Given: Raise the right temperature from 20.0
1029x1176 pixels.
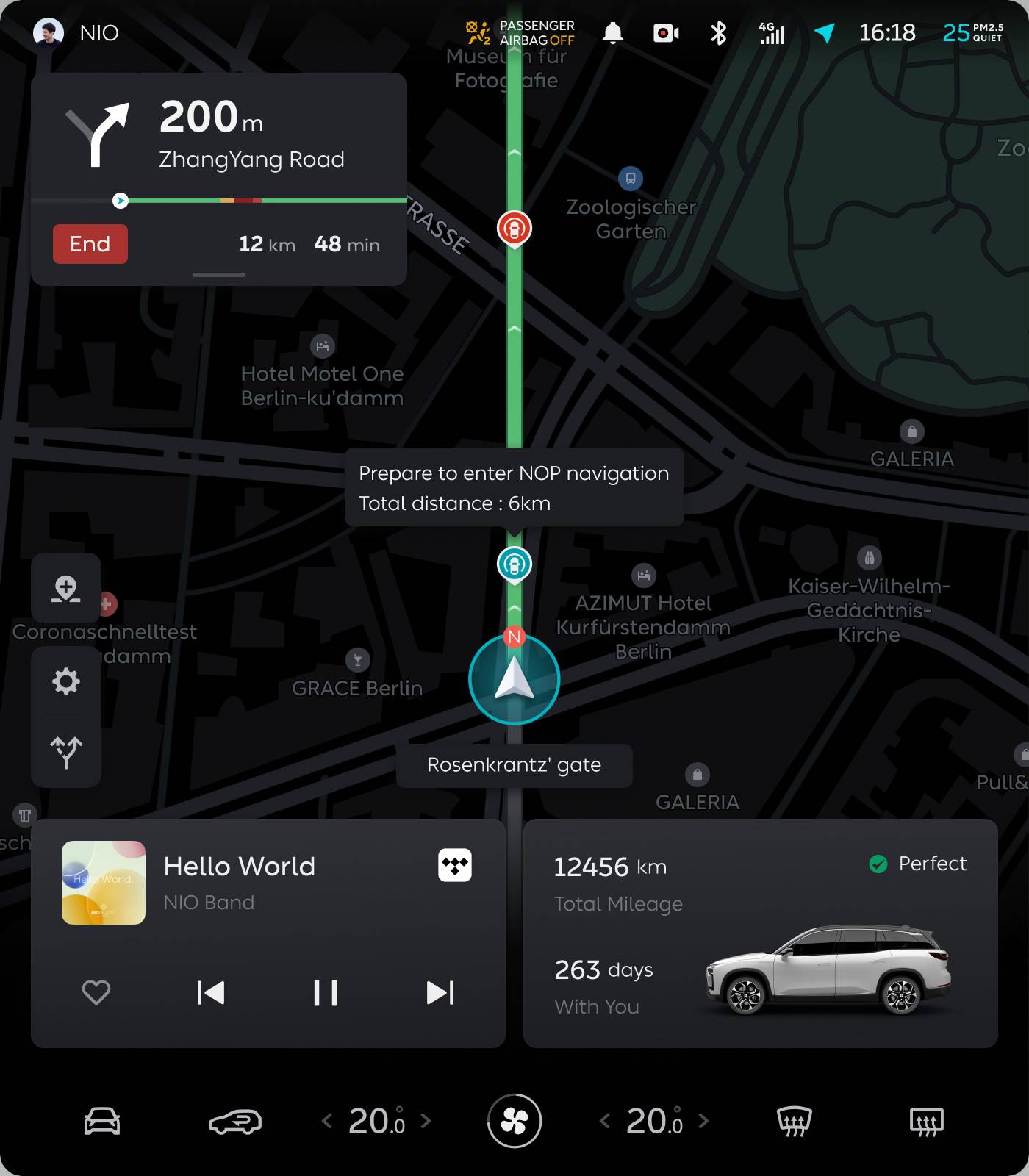Looking at the screenshot, I should 703,1121.
